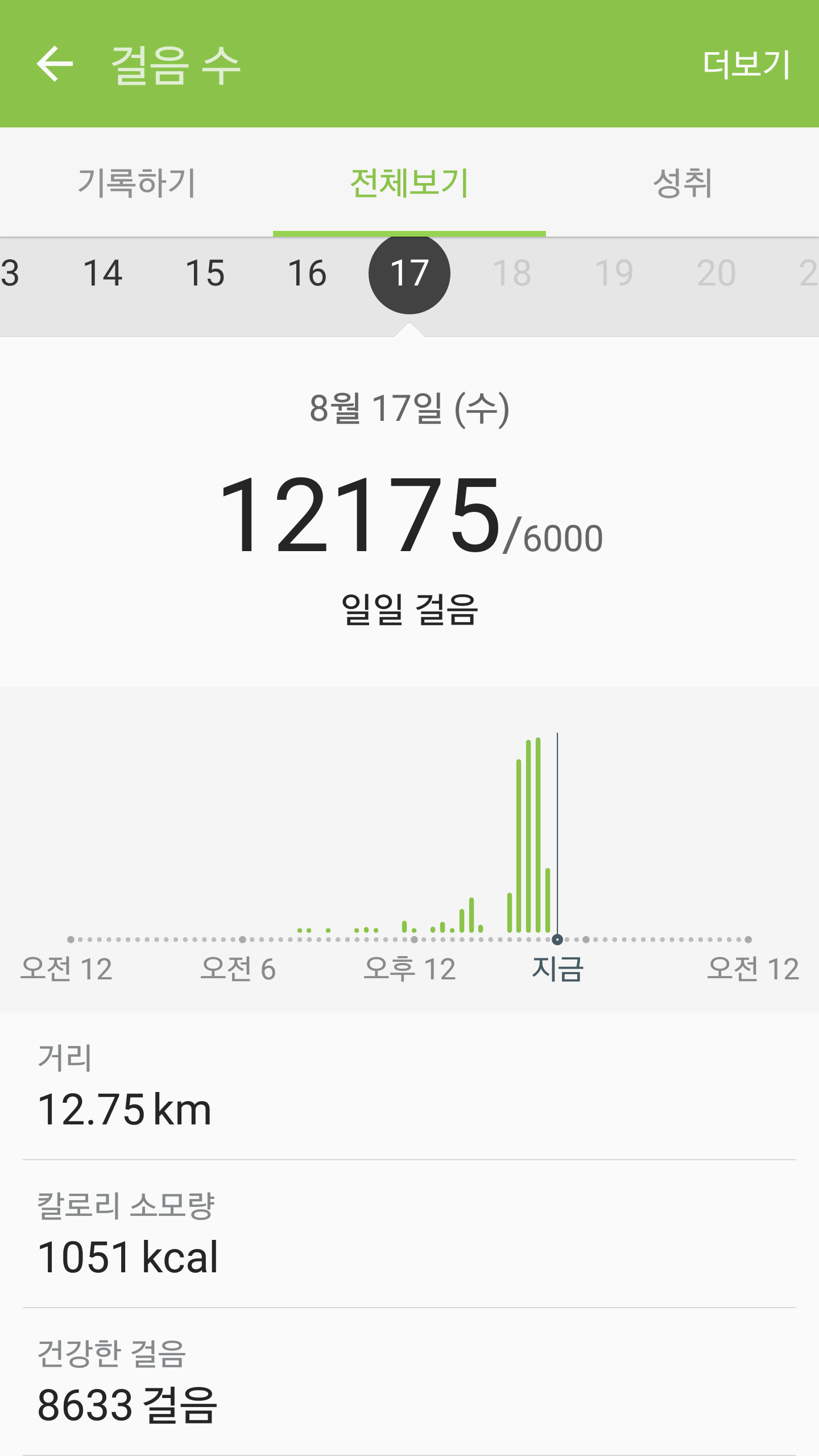Open the 더보기 menu

pyautogui.click(x=746, y=64)
